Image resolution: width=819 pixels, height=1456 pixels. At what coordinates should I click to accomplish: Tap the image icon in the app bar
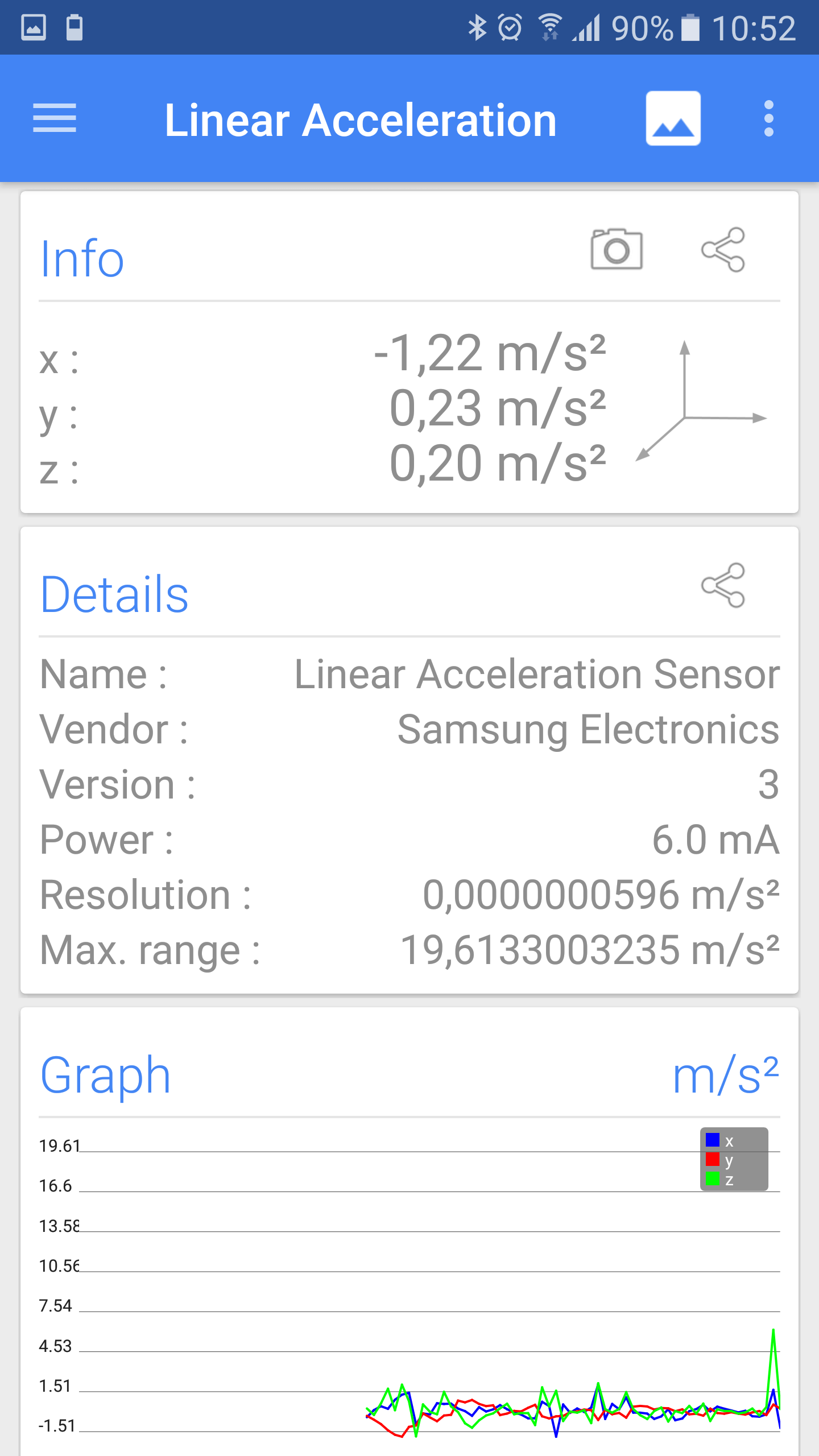pos(673,118)
